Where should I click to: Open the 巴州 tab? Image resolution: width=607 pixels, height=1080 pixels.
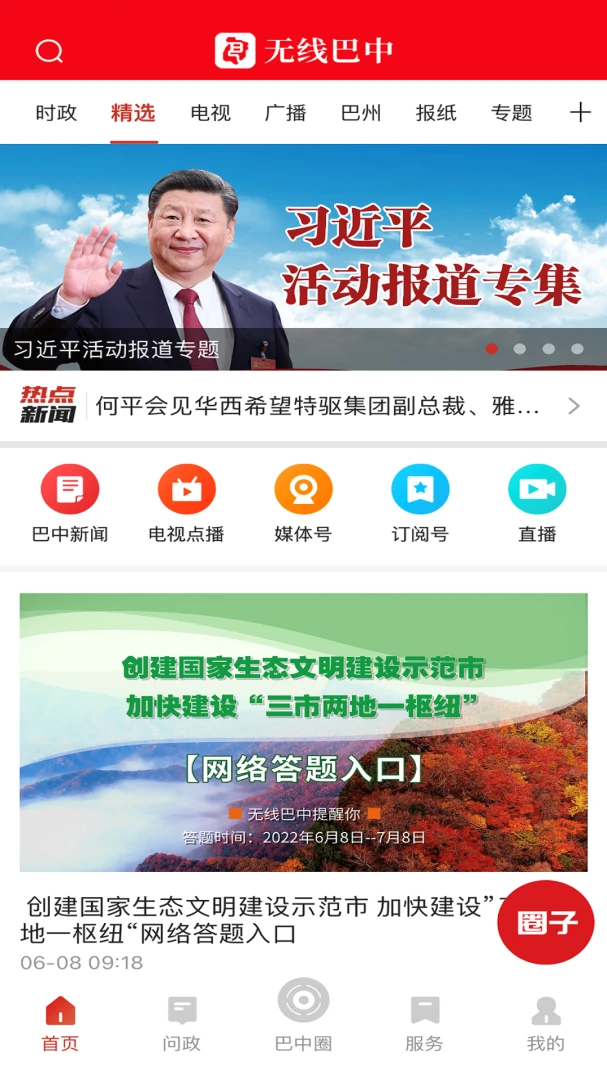(361, 113)
